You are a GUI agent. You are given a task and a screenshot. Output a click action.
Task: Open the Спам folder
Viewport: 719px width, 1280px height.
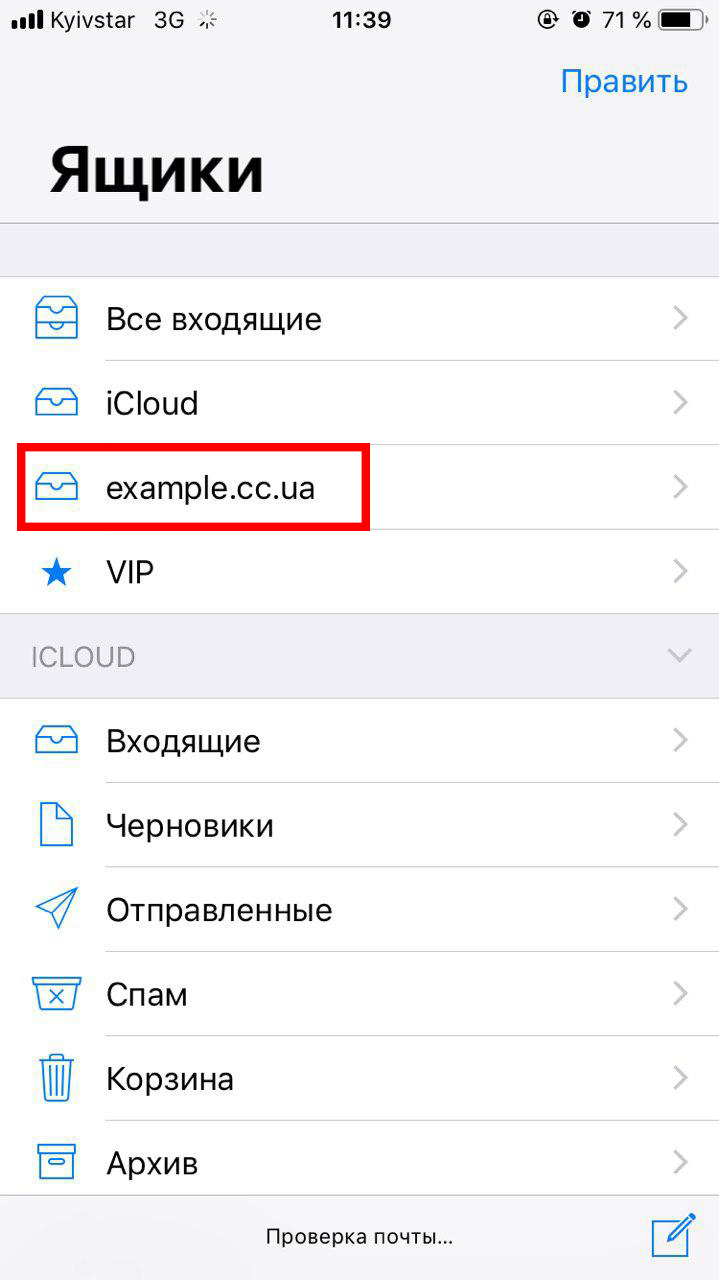(x=359, y=994)
